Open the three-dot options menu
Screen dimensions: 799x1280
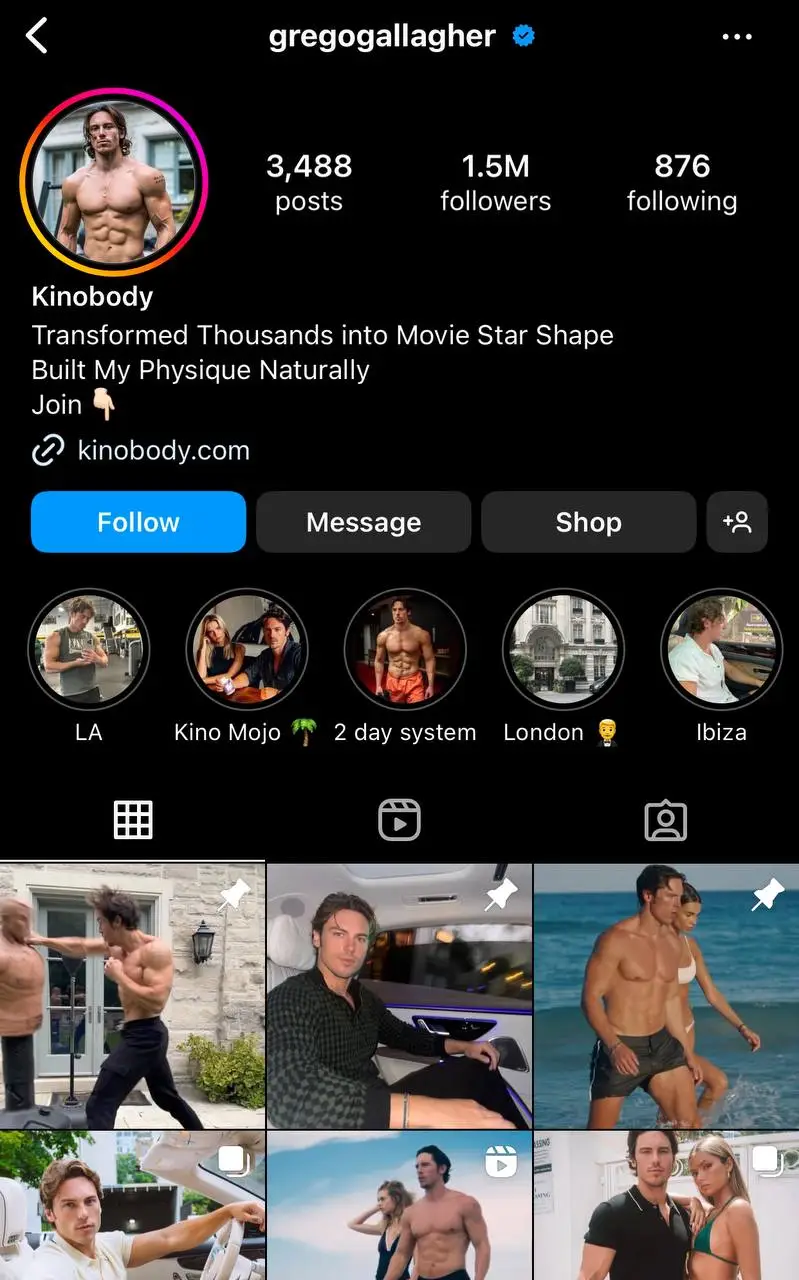(x=737, y=36)
